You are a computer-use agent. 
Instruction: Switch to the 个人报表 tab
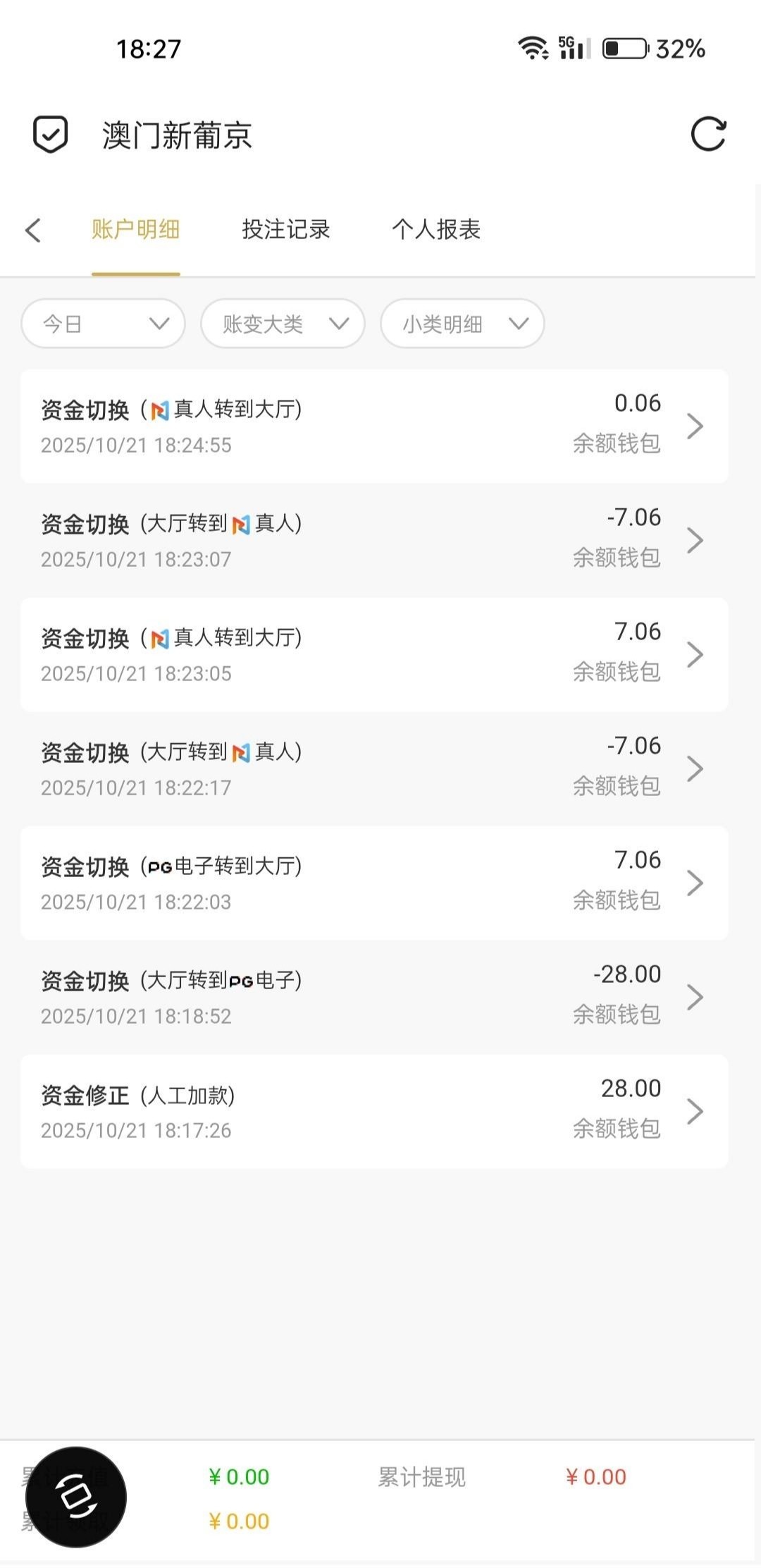click(x=436, y=230)
